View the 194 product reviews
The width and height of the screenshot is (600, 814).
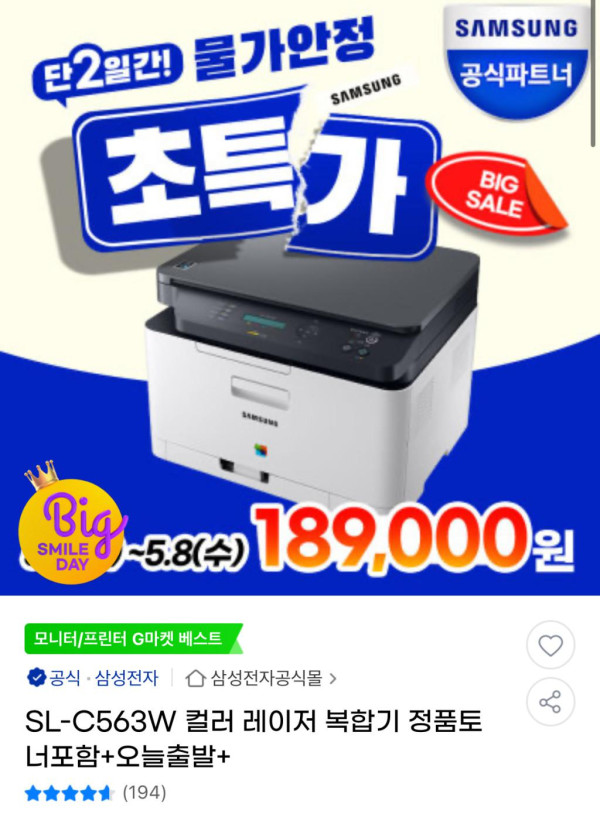(x=143, y=794)
